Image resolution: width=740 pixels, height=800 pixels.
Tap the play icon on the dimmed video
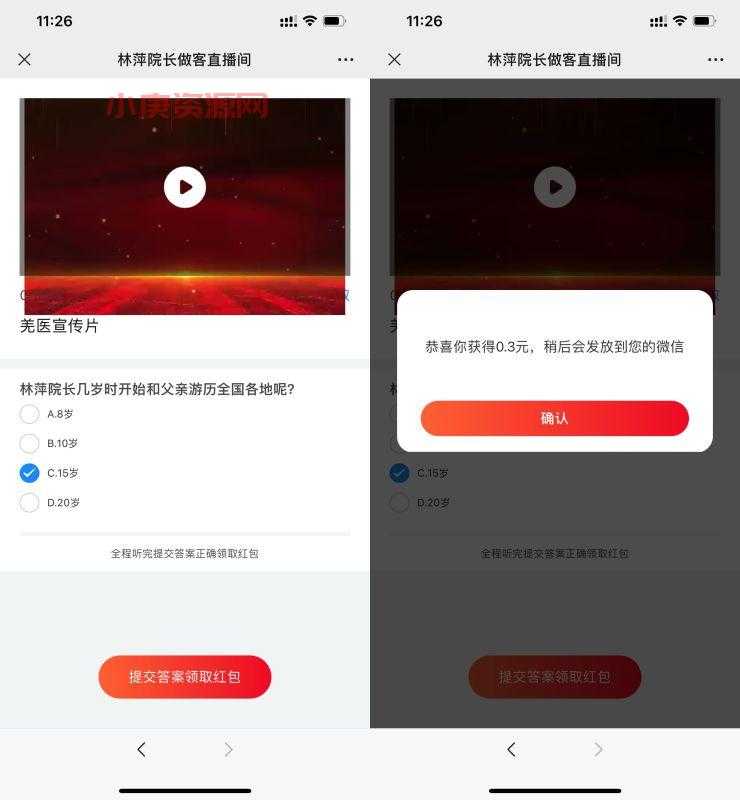[x=555, y=187]
